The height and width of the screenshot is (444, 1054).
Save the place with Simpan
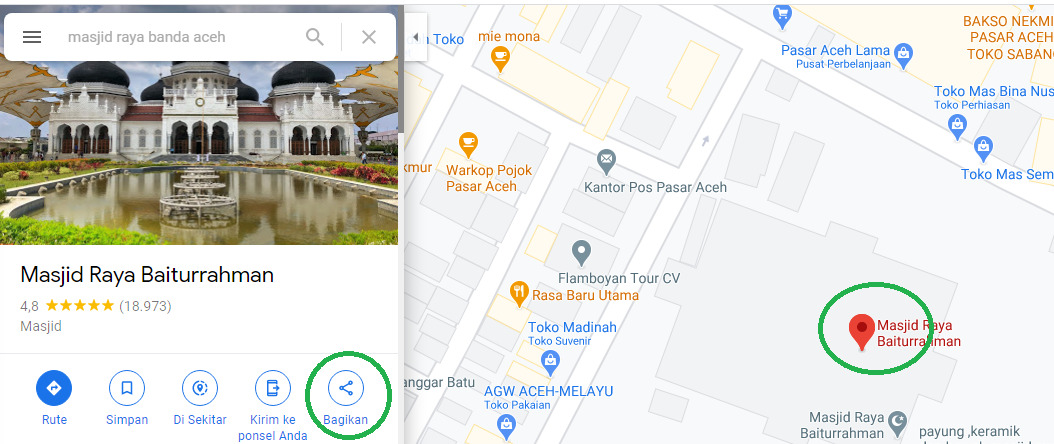pos(127,388)
